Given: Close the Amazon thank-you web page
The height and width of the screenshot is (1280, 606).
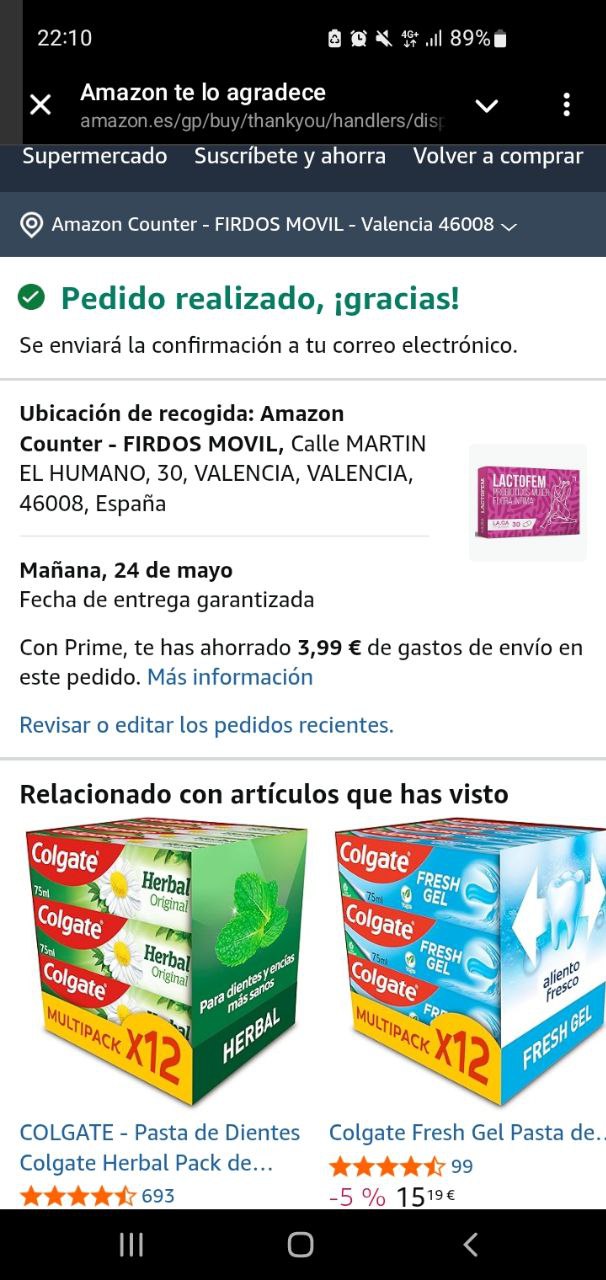Looking at the screenshot, I should pos(40,105).
